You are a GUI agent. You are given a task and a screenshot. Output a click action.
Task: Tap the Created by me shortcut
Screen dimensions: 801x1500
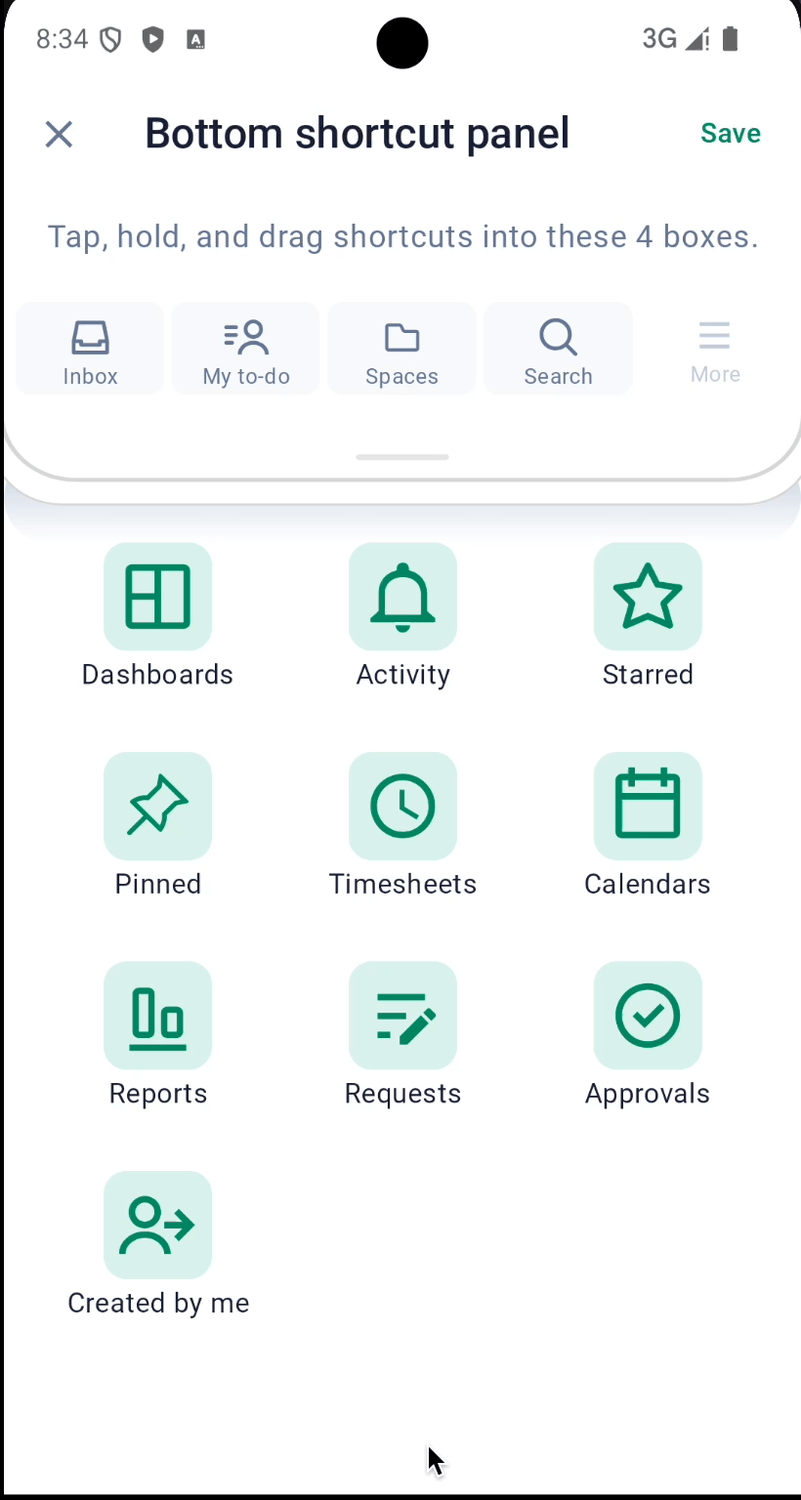pyautogui.click(x=158, y=1225)
